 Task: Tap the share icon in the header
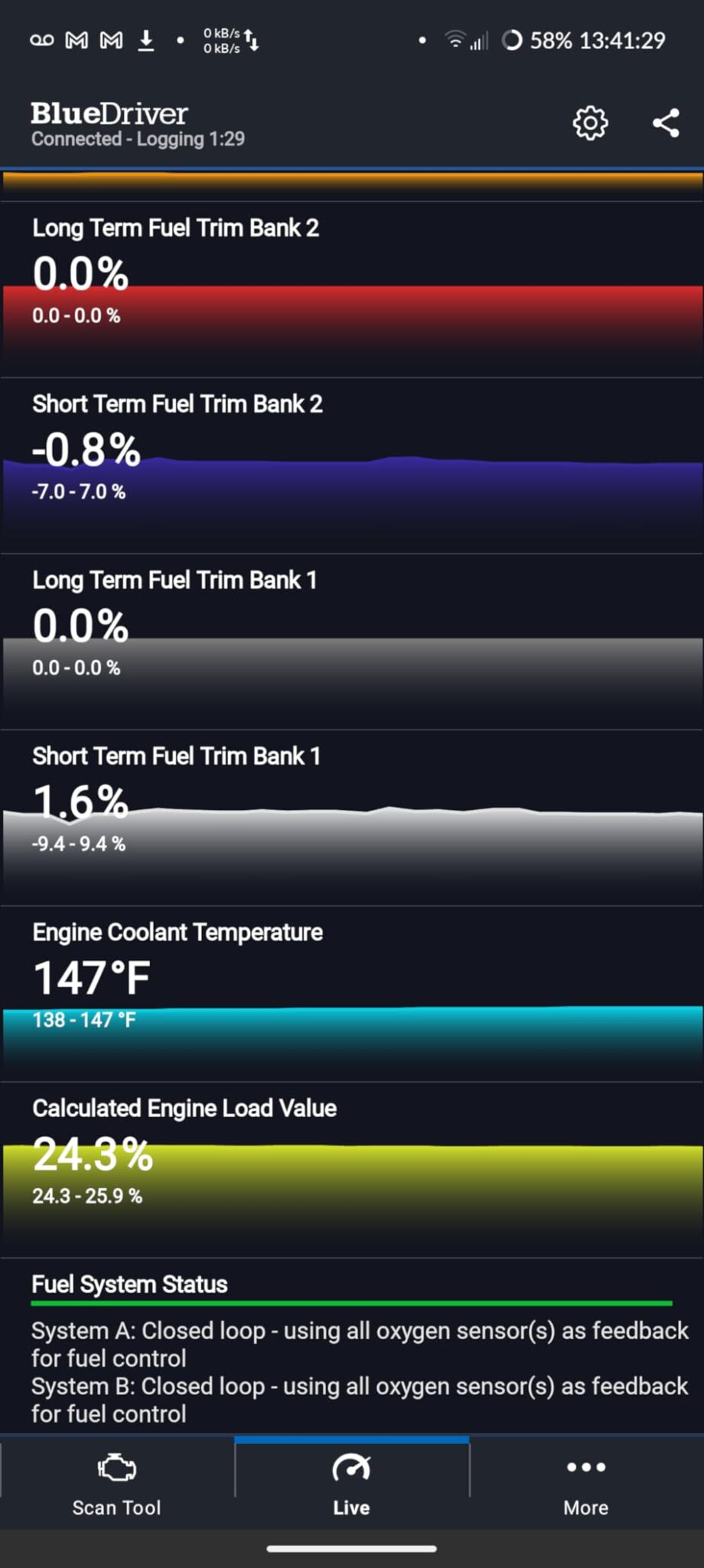(666, 123)
